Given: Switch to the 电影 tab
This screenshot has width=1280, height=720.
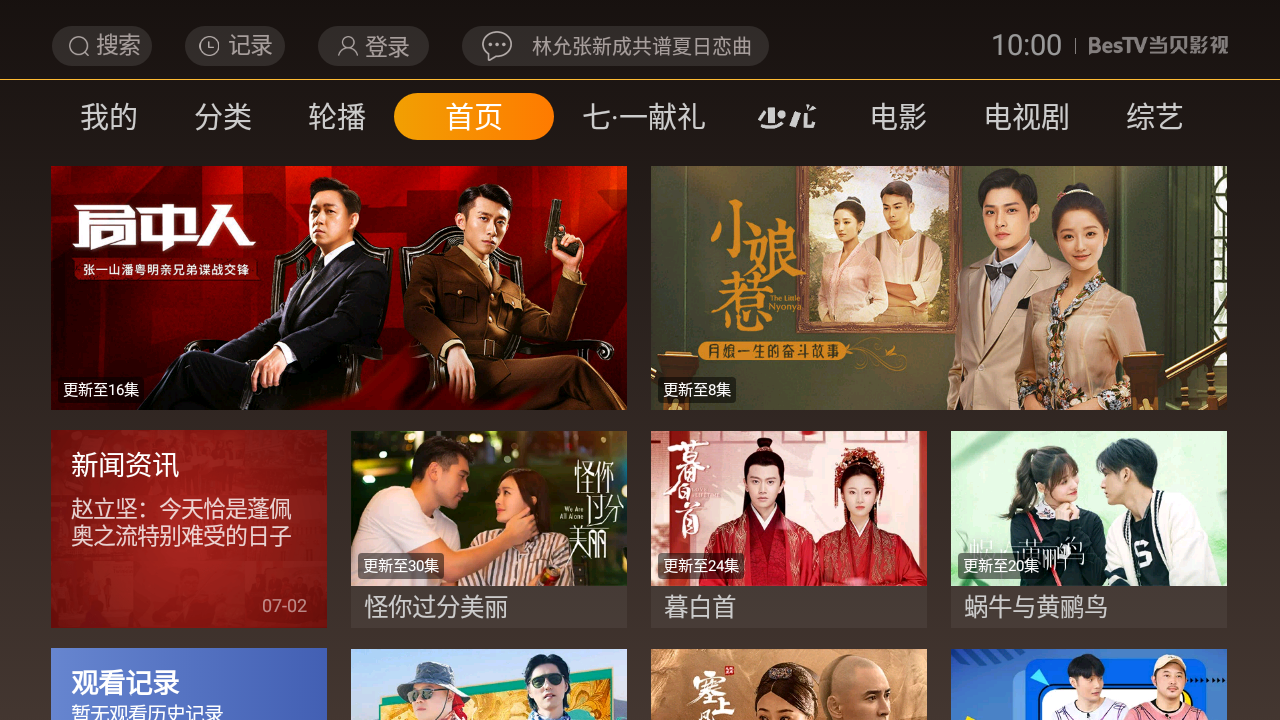Looking at the screenshot, I should tap(899, 117).
